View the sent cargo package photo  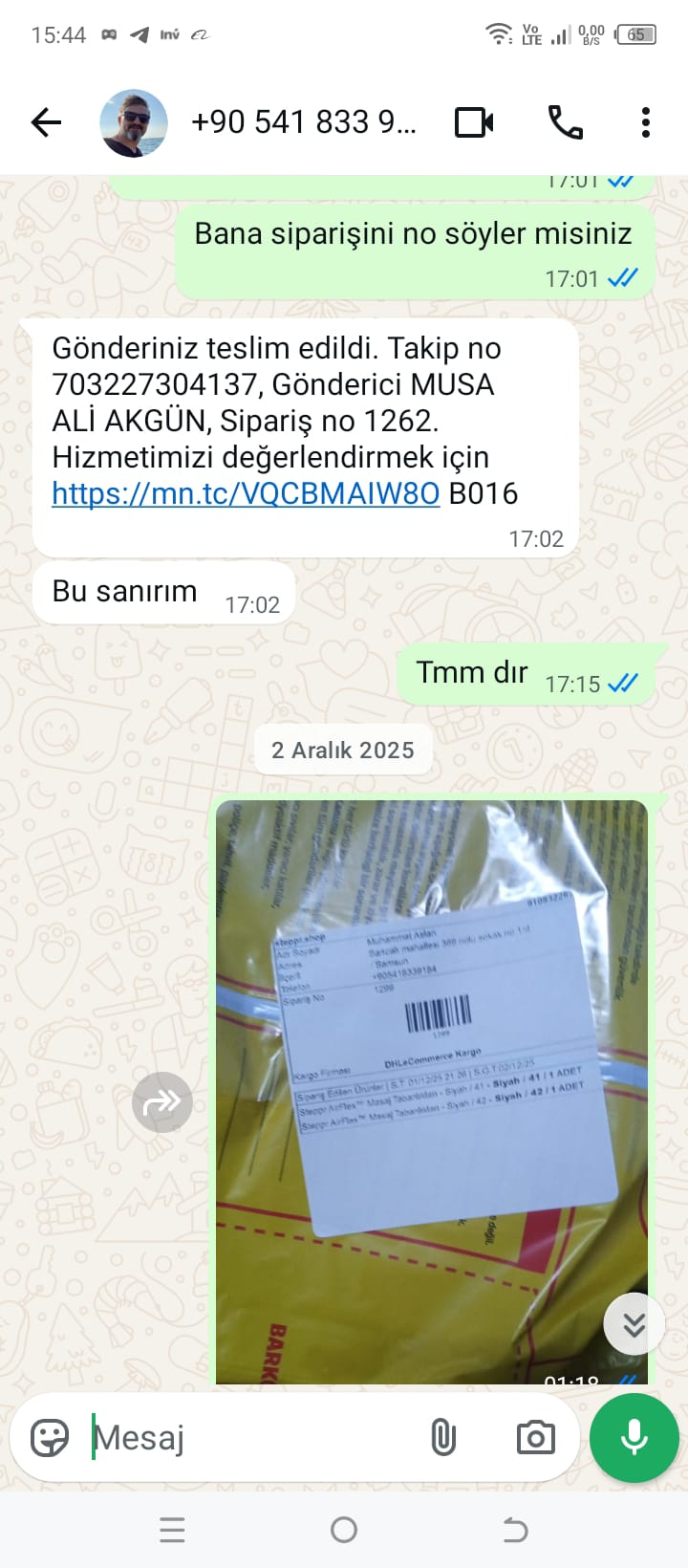point(432,1090)
